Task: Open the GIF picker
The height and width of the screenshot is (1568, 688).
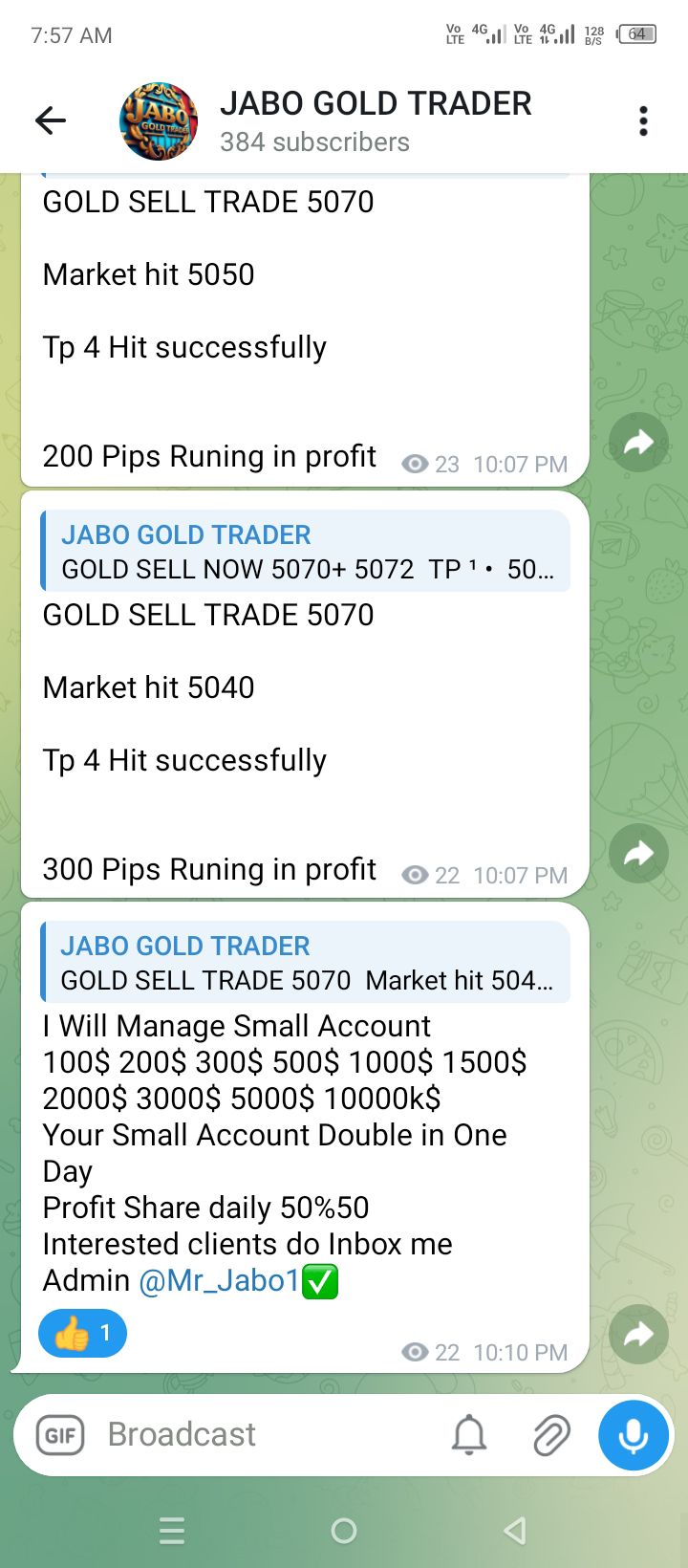Action: tap(60, 1434)
